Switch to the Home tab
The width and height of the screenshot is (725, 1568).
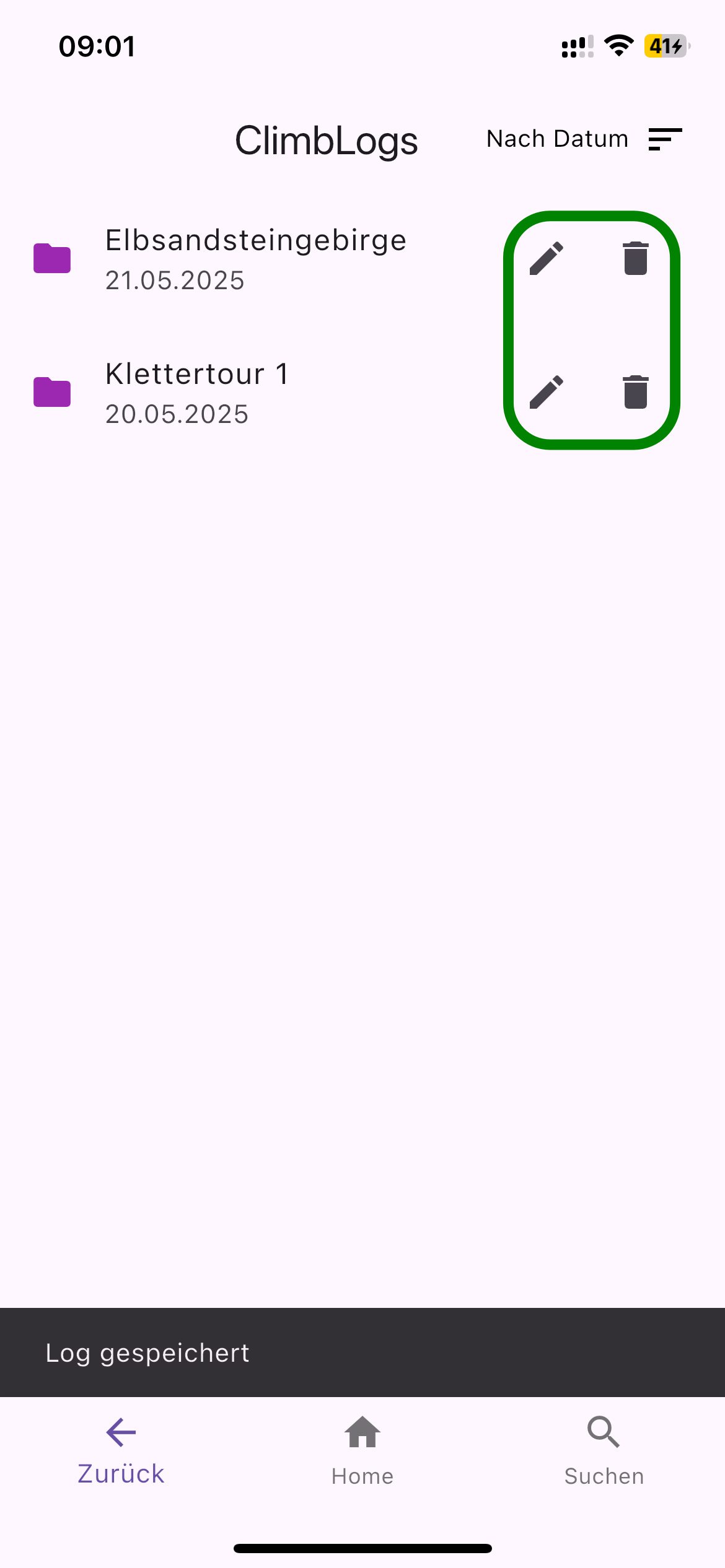362,1450
